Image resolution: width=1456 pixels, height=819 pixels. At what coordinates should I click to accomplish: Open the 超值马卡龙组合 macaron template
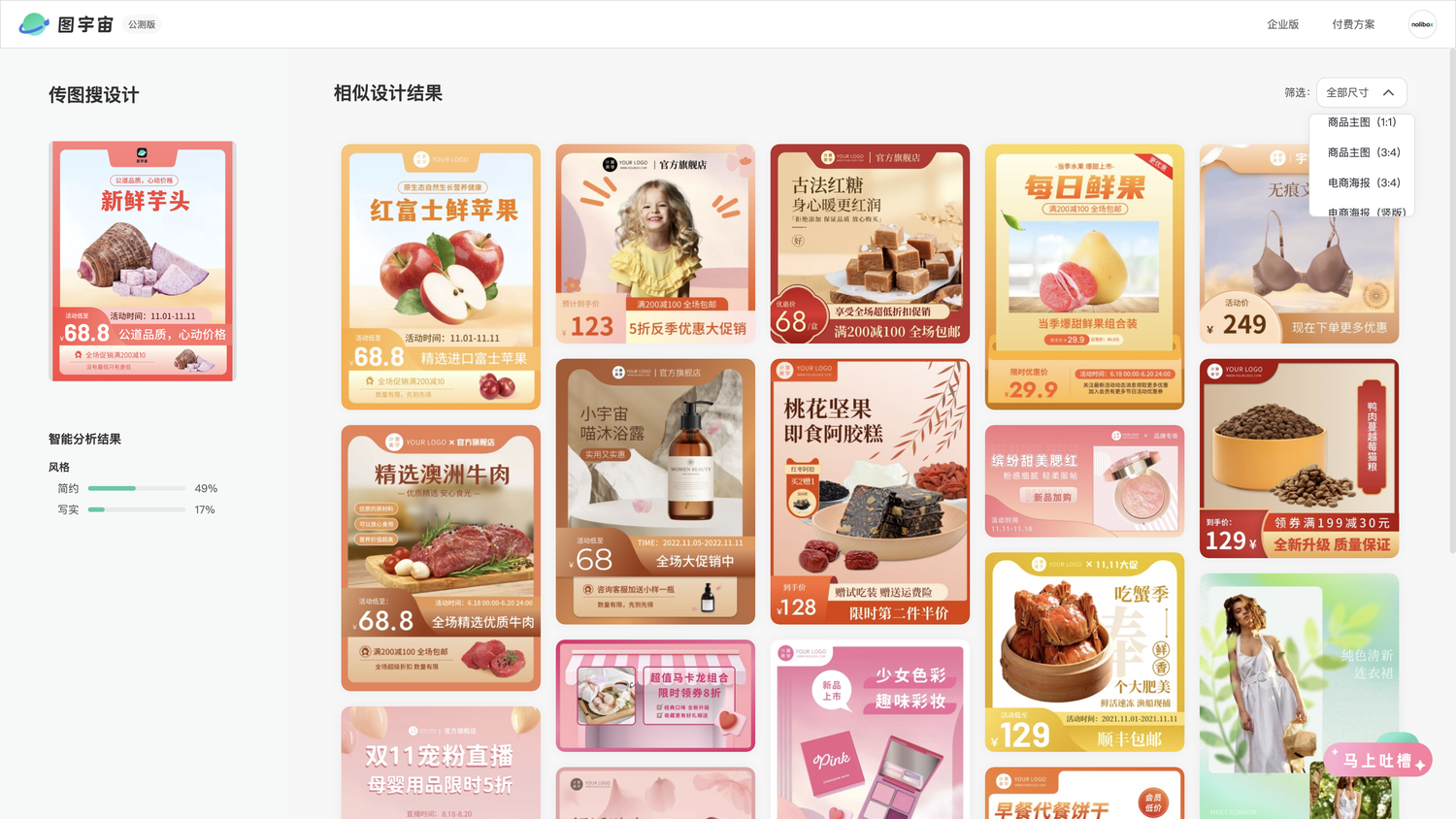pyautogui.click(x=655, y=695)
